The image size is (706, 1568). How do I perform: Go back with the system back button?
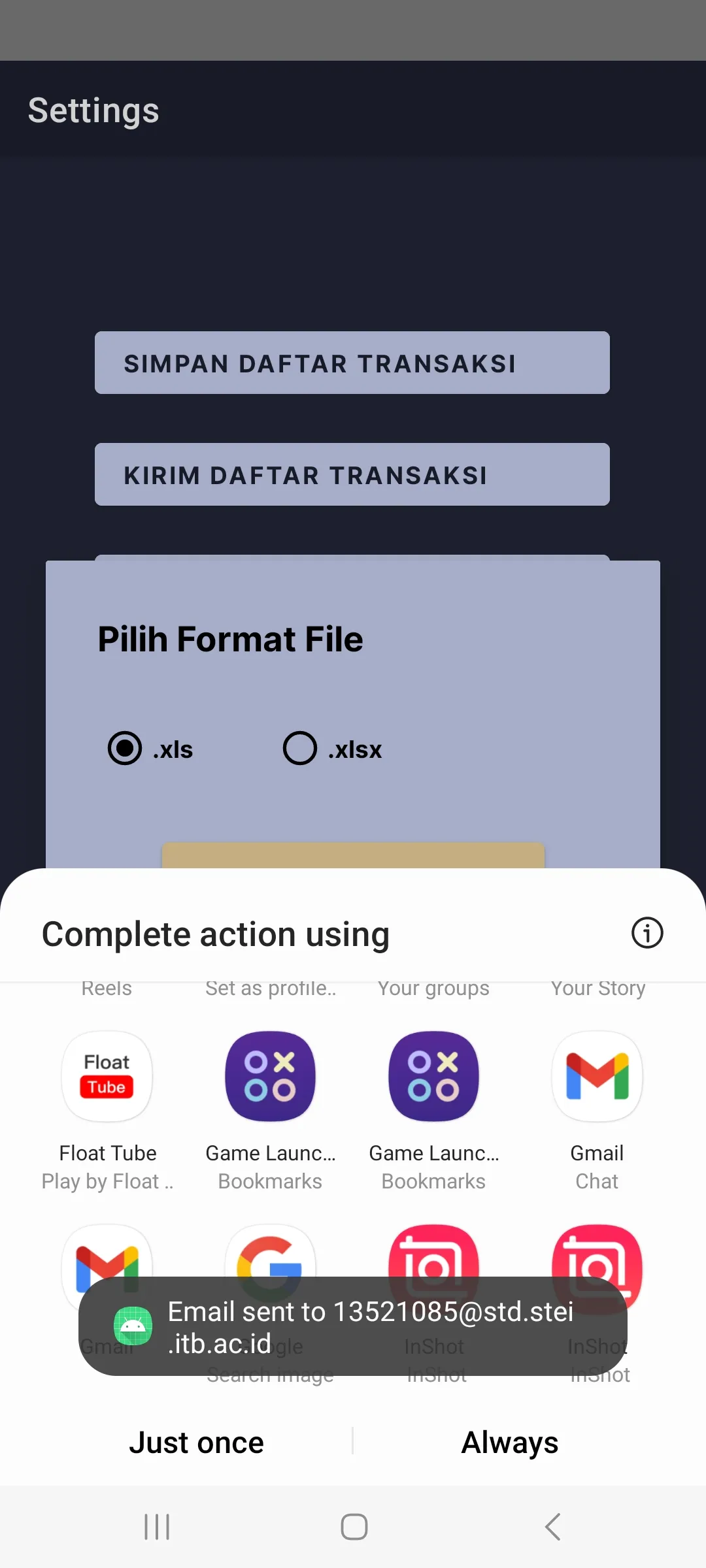(553, 1527)
